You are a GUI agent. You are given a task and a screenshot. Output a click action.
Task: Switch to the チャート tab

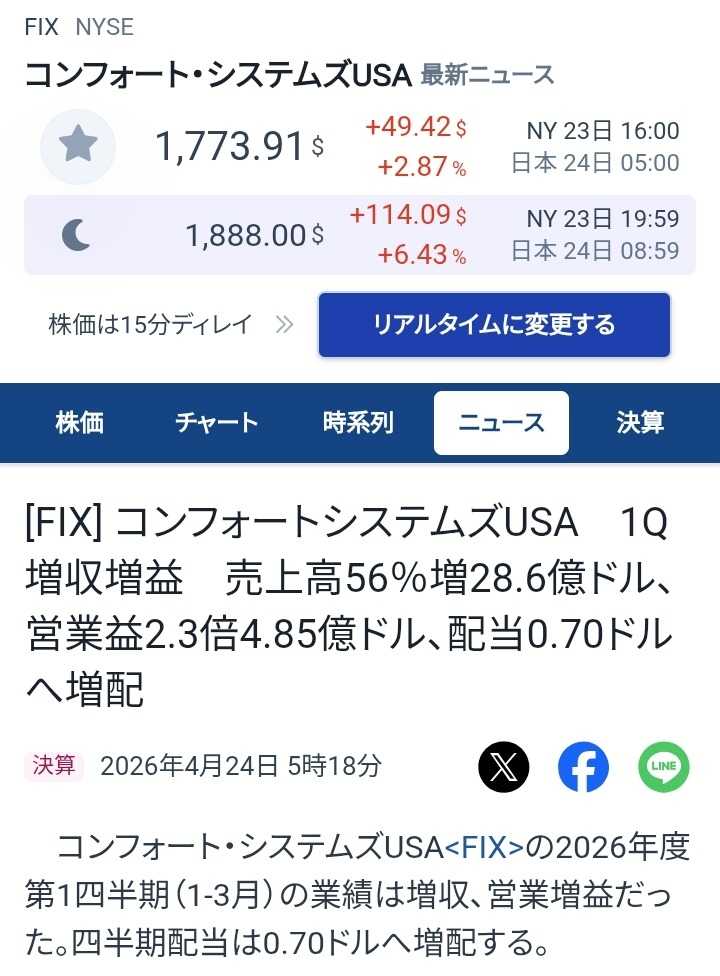point(217,423)
